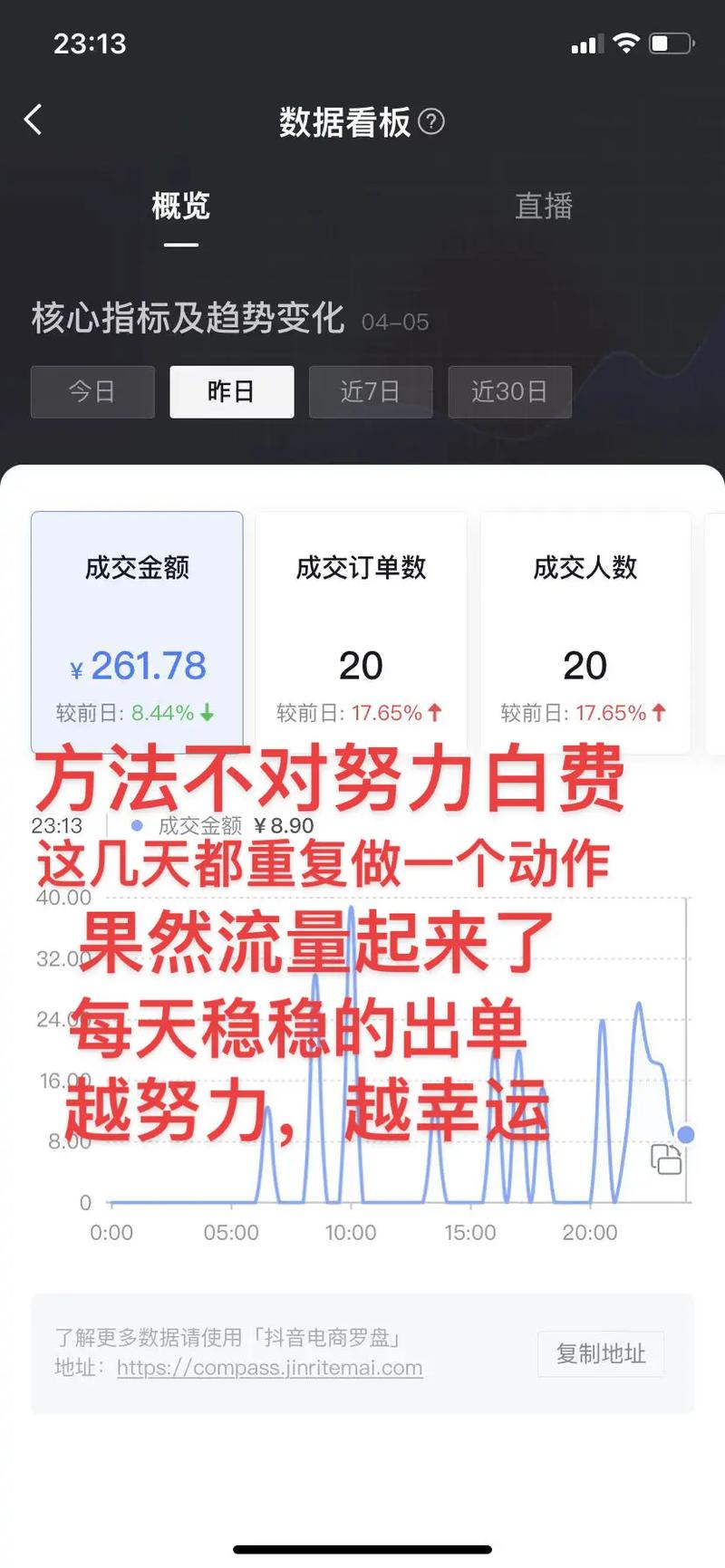Tap the 复制地址 button
This screenshot has height=1568, width=725.
pyautogui.click(x=600, y=1354)
